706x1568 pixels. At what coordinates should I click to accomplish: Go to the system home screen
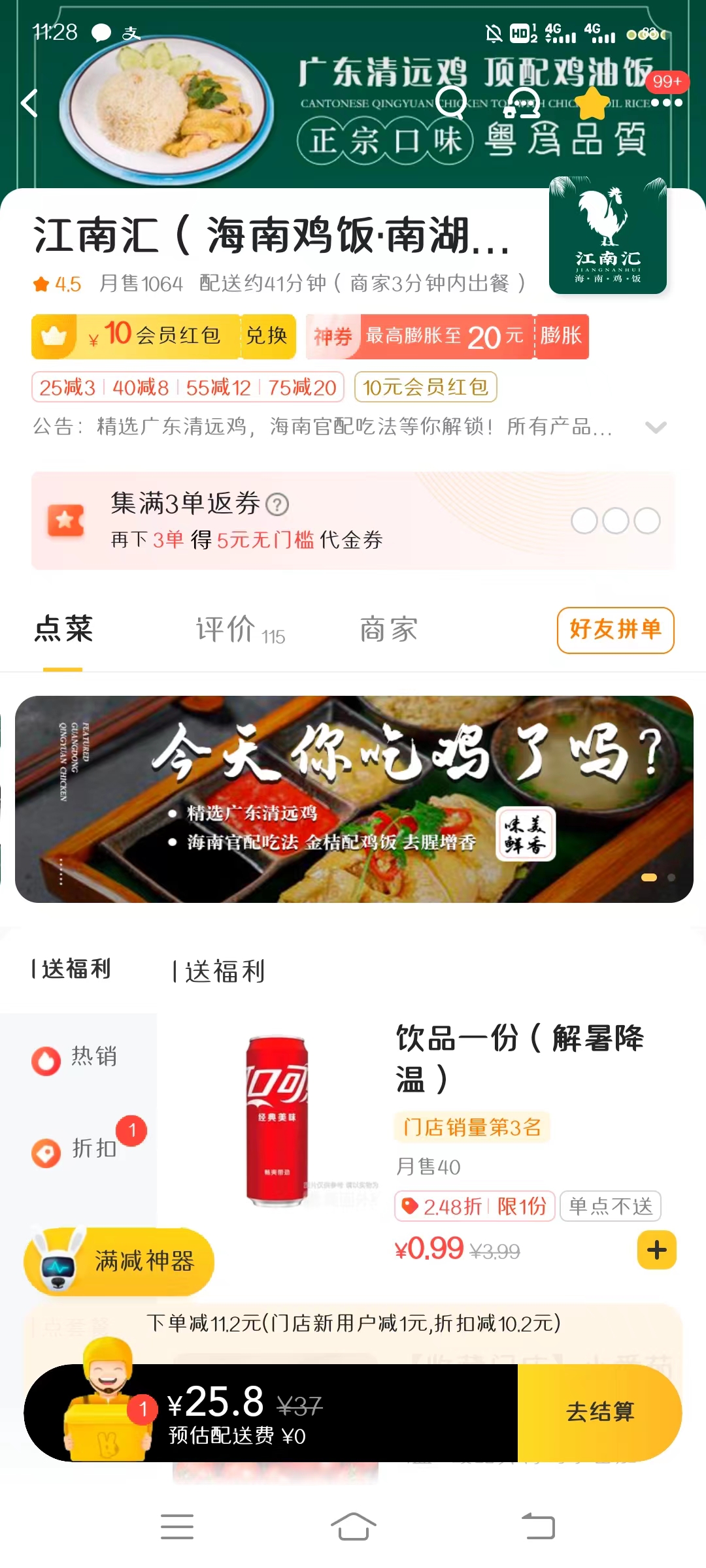click(353, 1527)
